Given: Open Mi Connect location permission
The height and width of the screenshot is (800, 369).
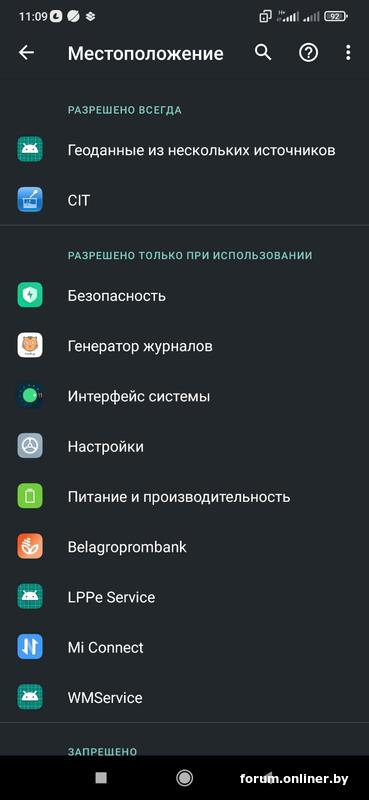Looking at the screenshot, I should (184, 647).
